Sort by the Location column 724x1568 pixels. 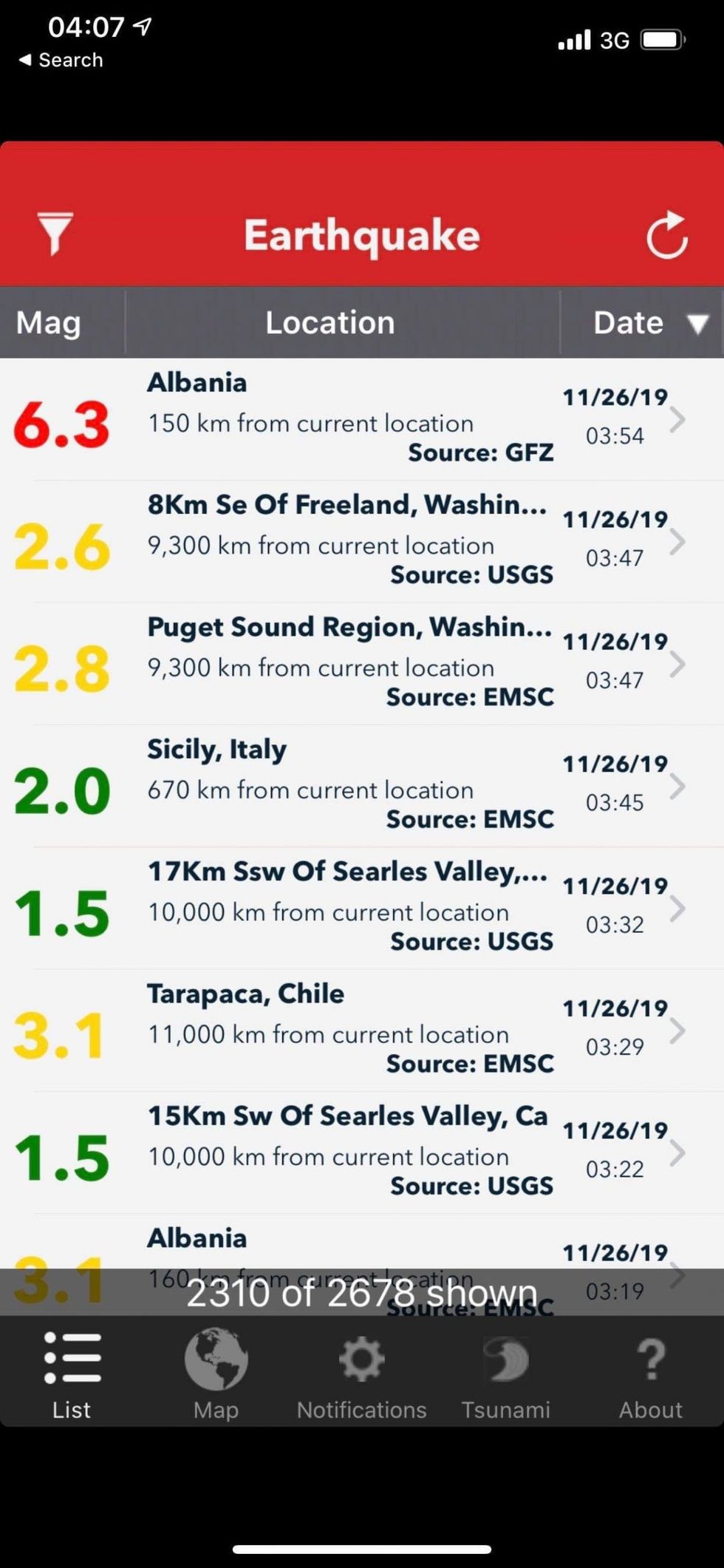coord(330,323)
